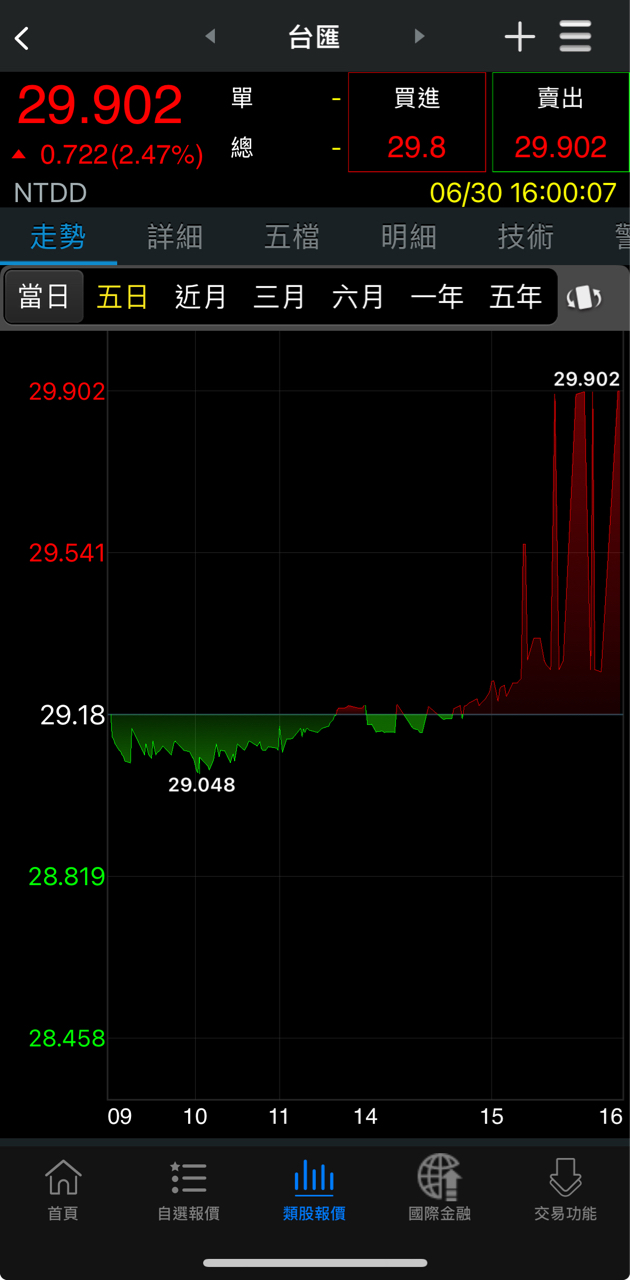The height and width of the screenshot is (1280, 630).
Task: Open the 五檔 tab
Action: click(x=292, y=237)
